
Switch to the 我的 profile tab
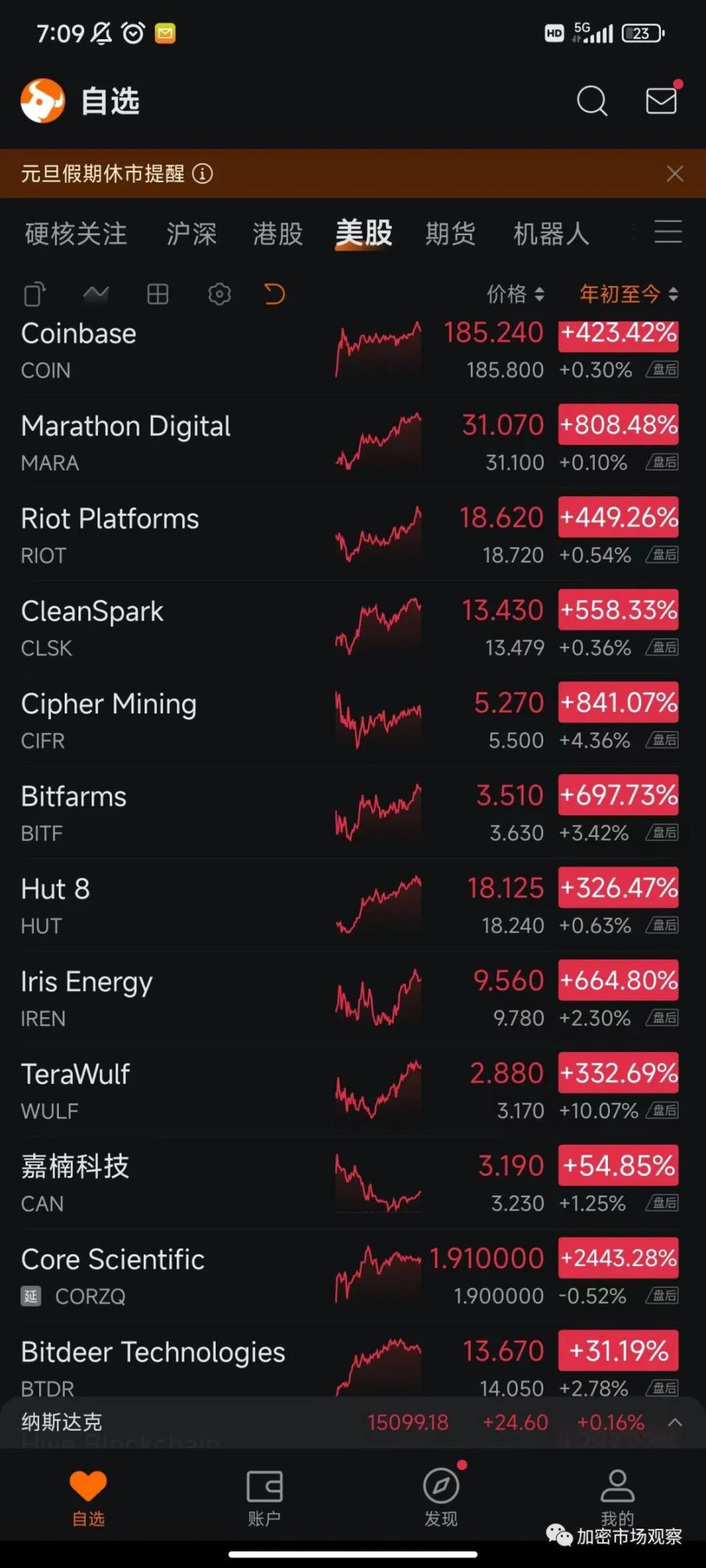click(x=617, y=1495)
